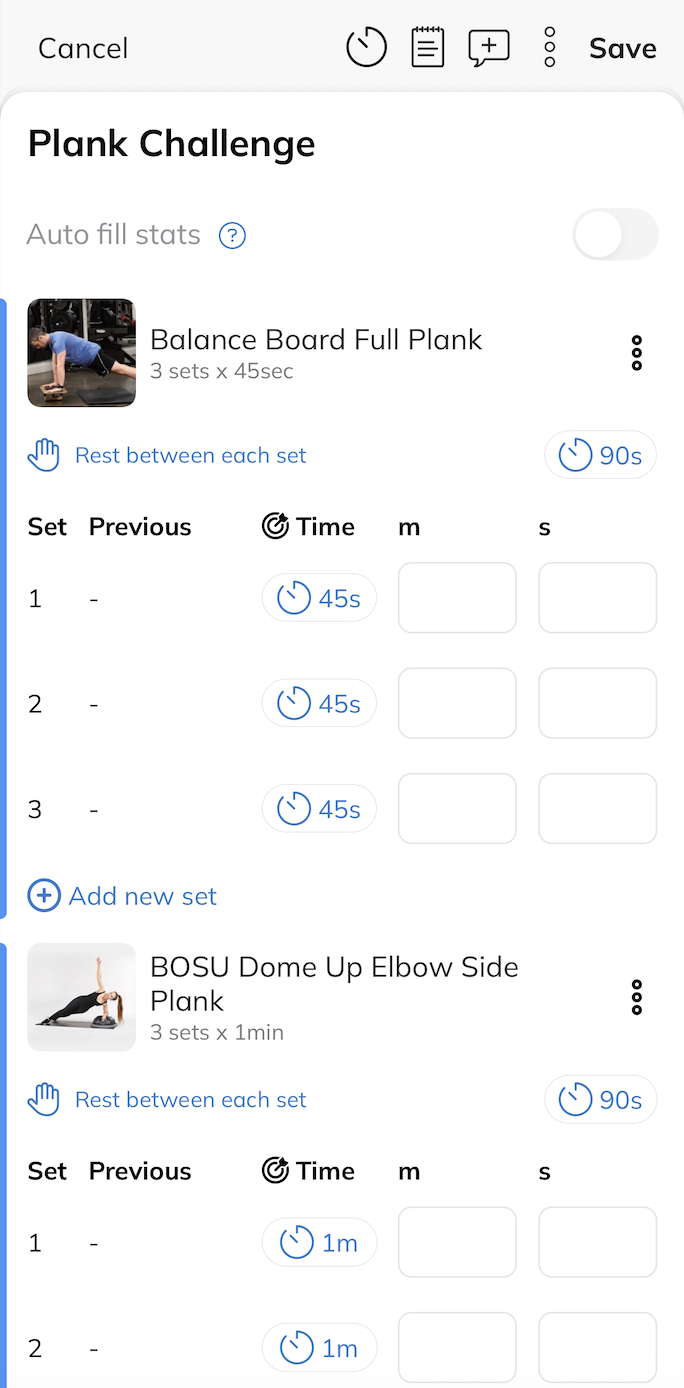Start the 90s rest timer for Balance Board
Viewport: 684px width, 1388px height.
point(600,456)
